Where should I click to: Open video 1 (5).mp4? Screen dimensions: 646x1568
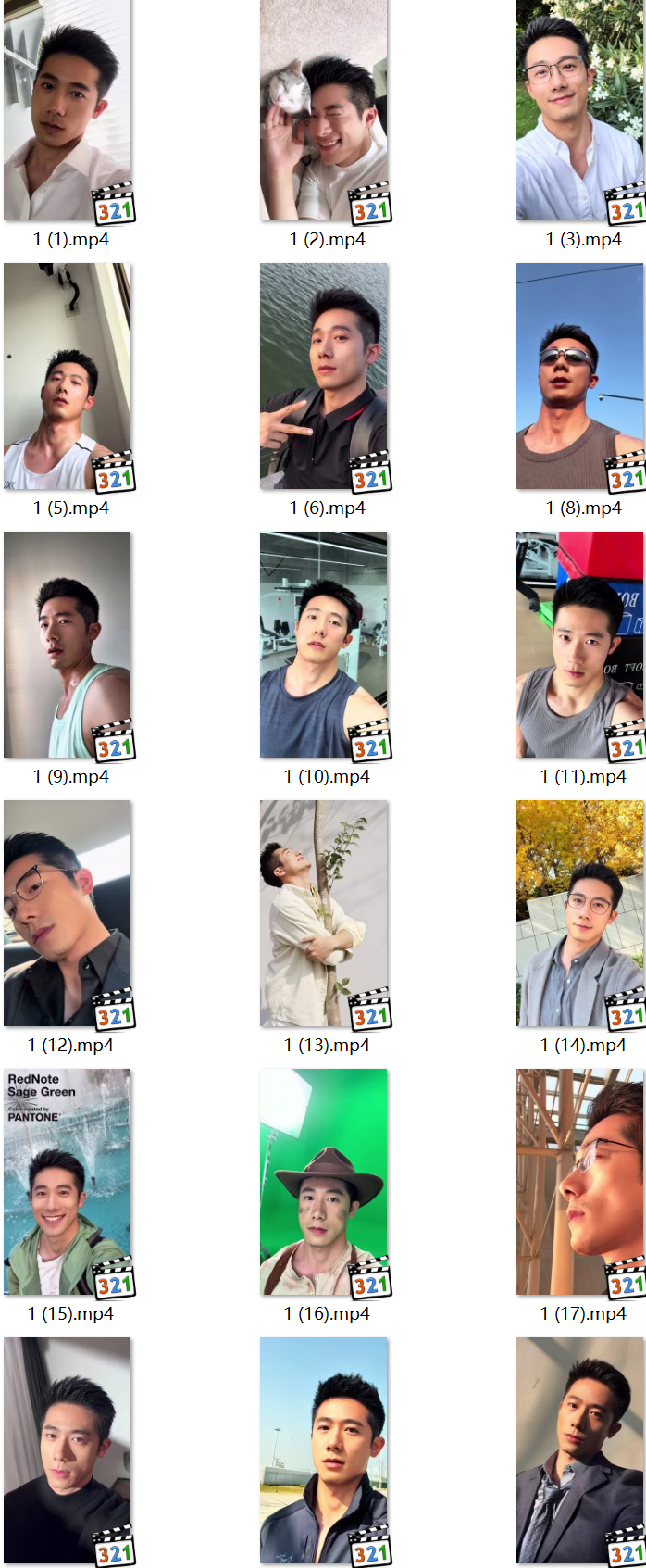click(68, 376)
